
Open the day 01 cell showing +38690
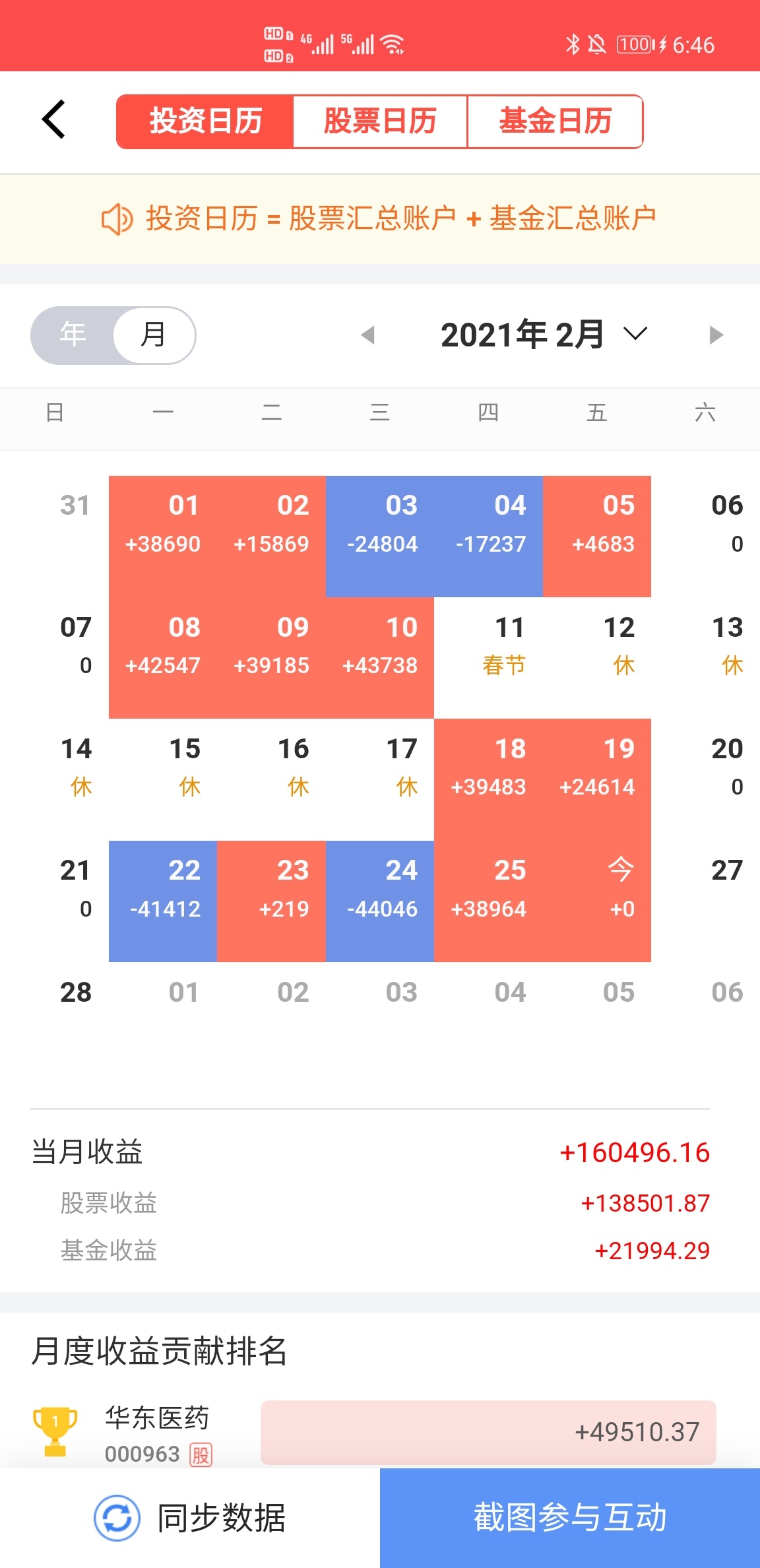point(163,536)
